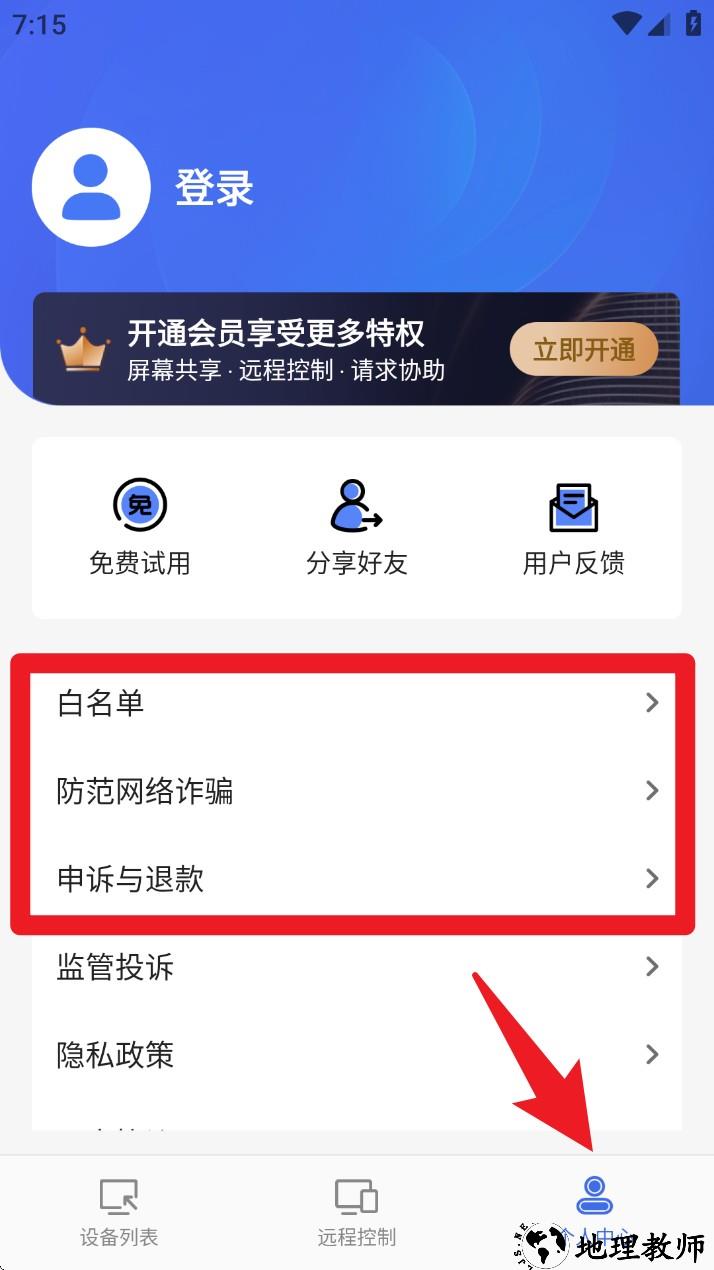
Task: Tap the 立即开通 membership button
Action: click(584, 350)
